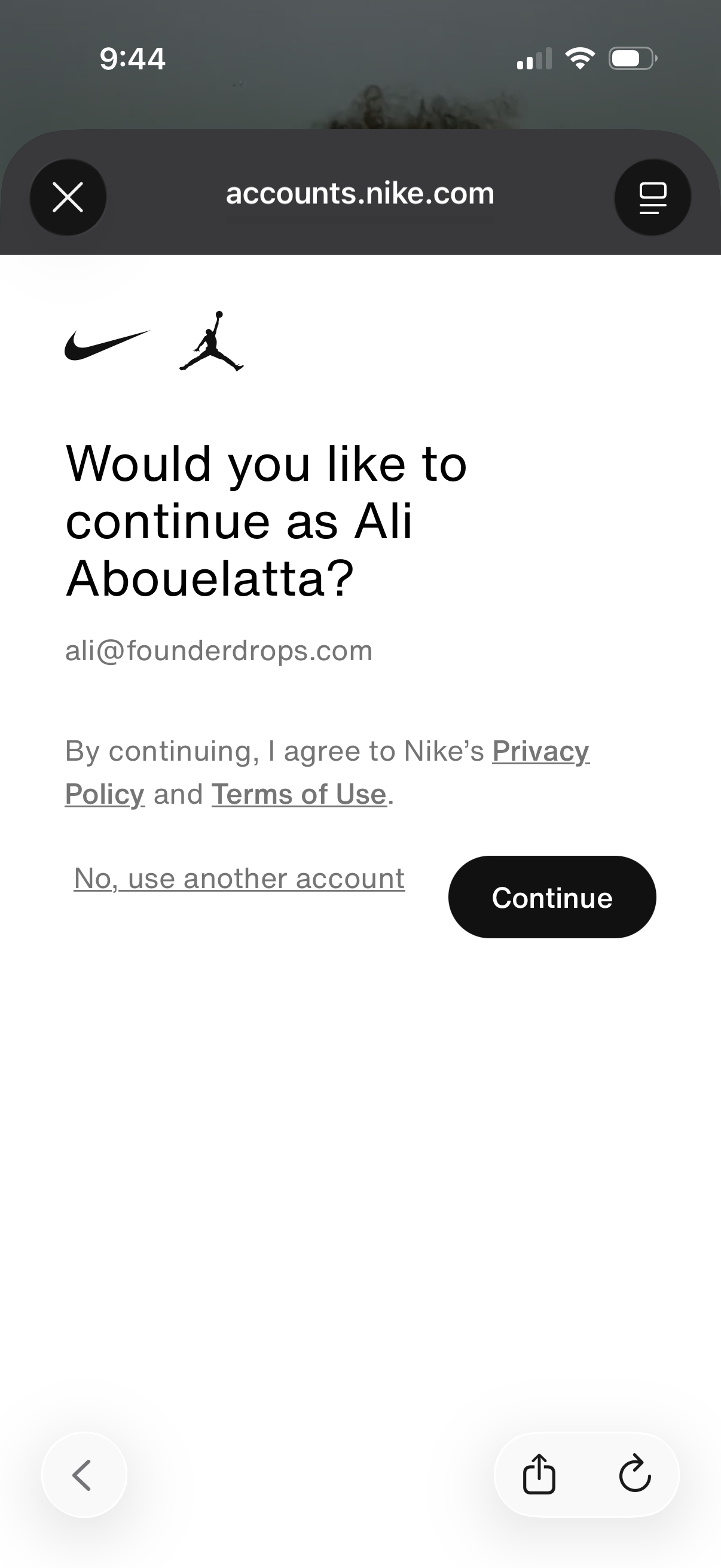The height and width of the screenshot is (1568, 721).
Task: Continue as Ali Abouelatta
Action: coord(552,897)
